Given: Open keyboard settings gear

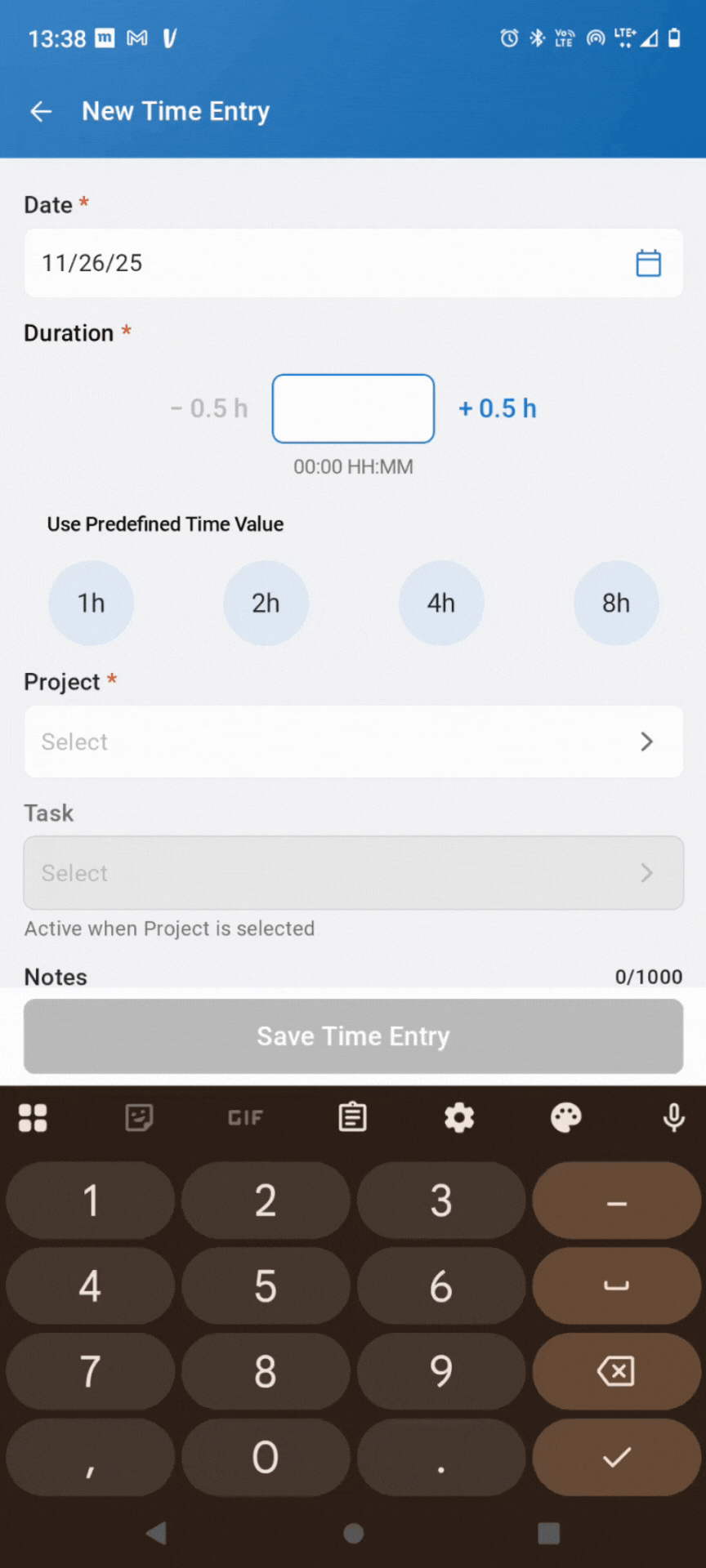Looking at the screenshot, I should 459,1117.
